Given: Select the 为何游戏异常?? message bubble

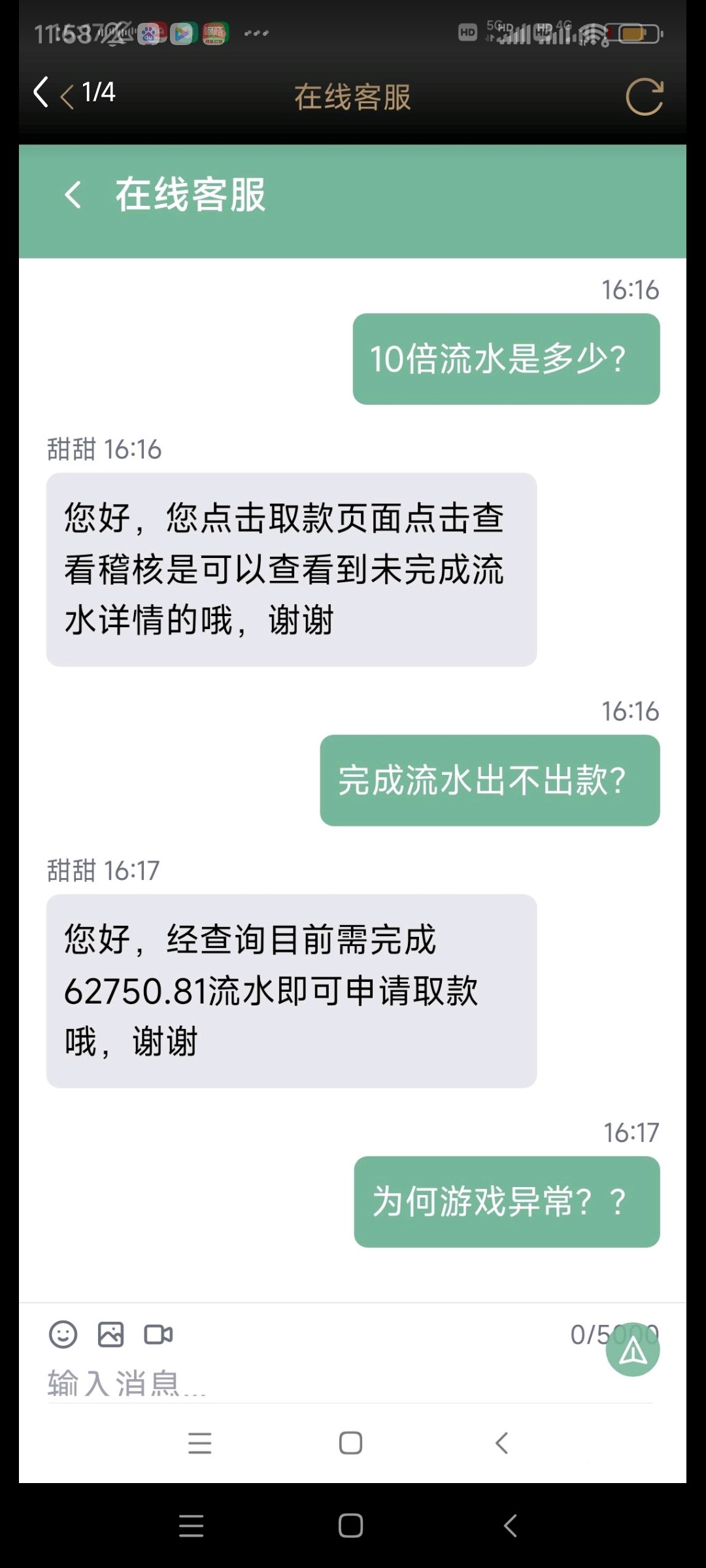Looking at the screenshot, I should point(507,1202).
